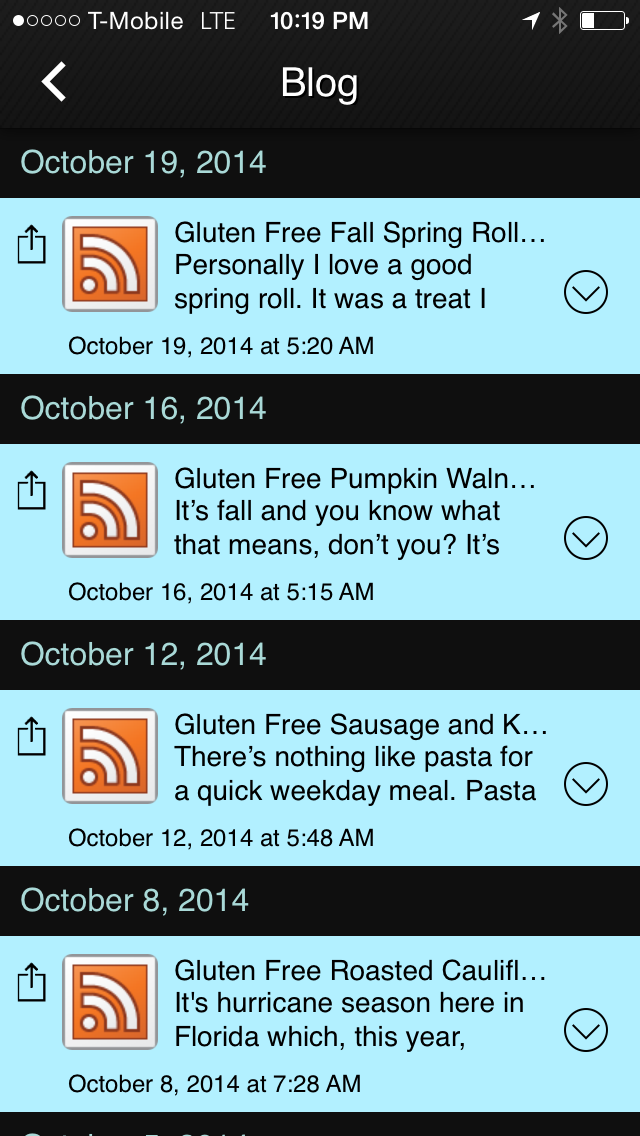This screenshot has width=640, height=1136.
Task: Expand the Gluten Free Roasted Cauliflower entry
Action: point(586,1031)
